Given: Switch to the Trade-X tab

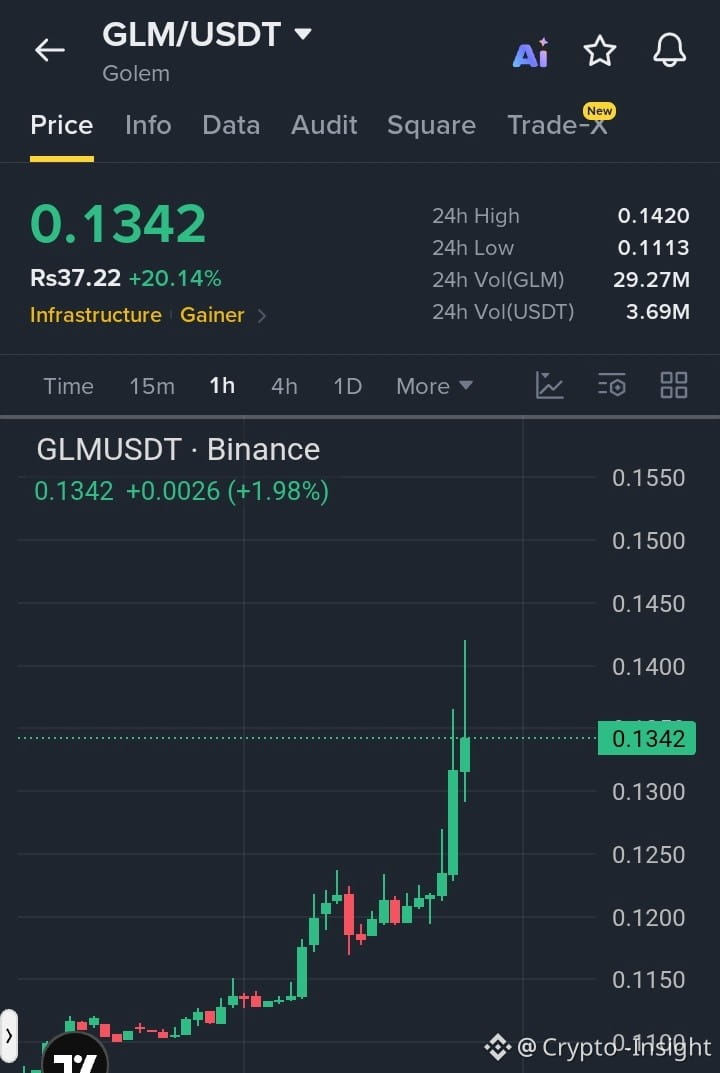Looking at the screenshot, I should click(558, 125).
